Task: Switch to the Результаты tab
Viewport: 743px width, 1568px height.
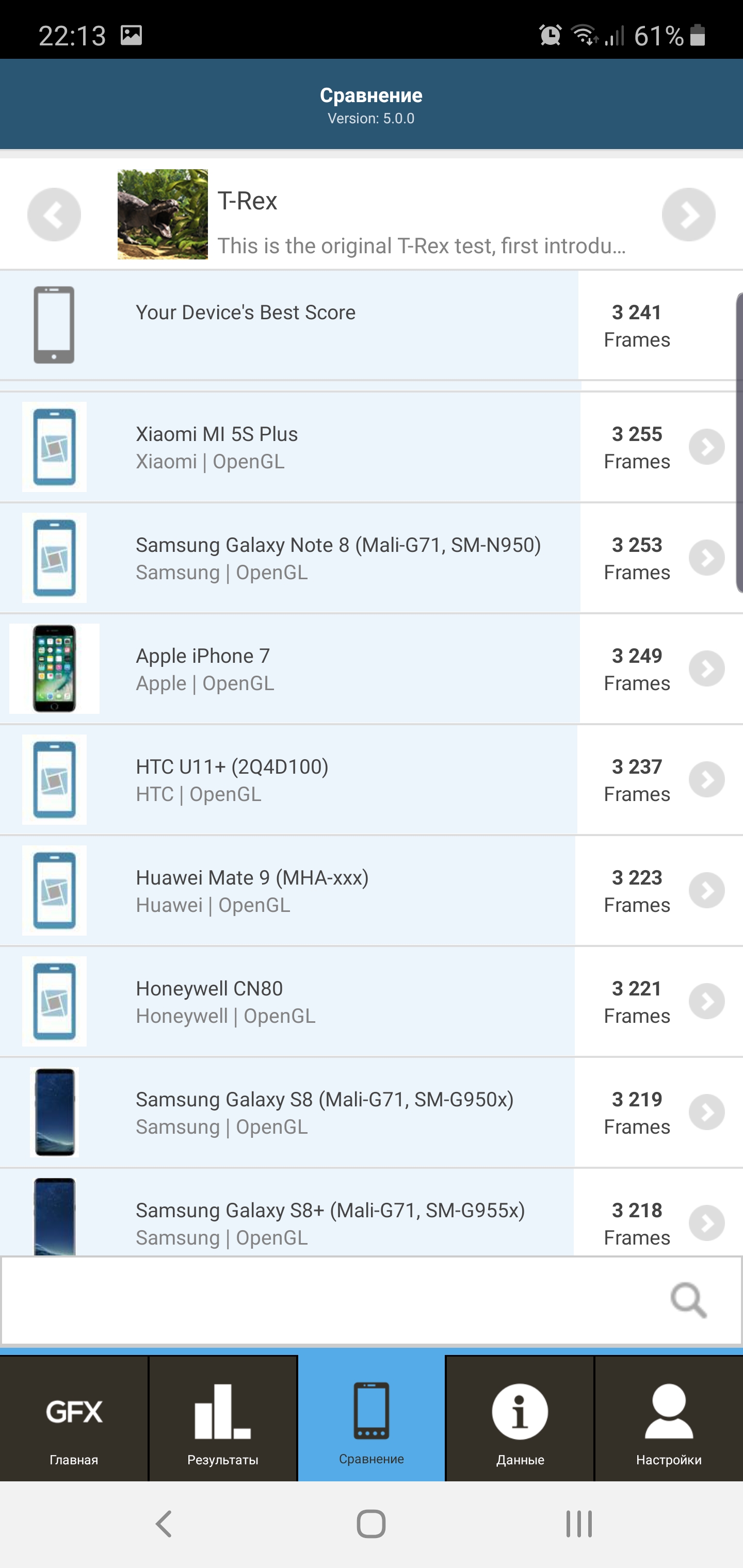Action: 223,1418
